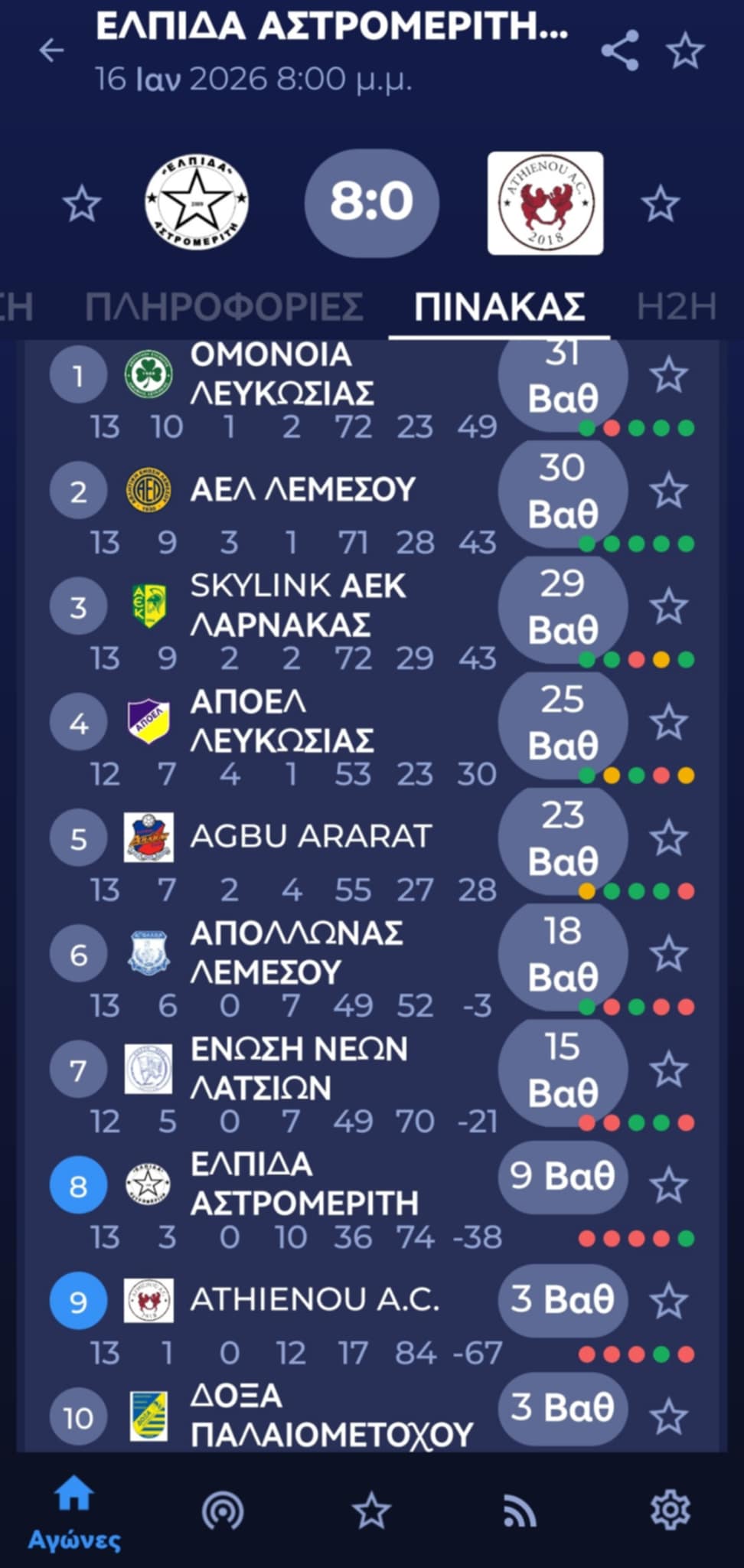Open the favorites star tab in bottom bar
The height and width of the screenshot is (1568, 744).
click(x=371, y=1511)
